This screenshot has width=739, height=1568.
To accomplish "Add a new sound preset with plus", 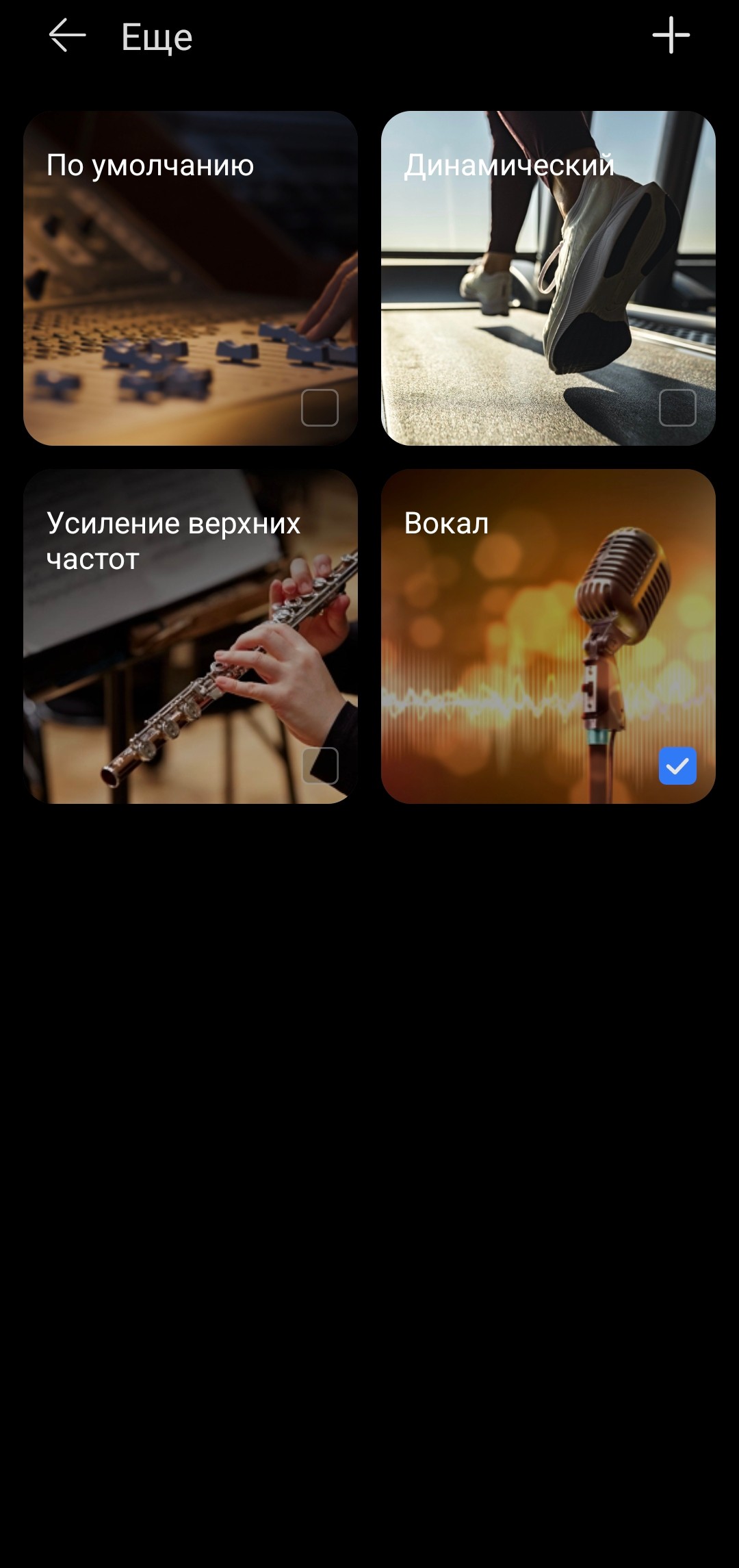I will click(671, 36).
